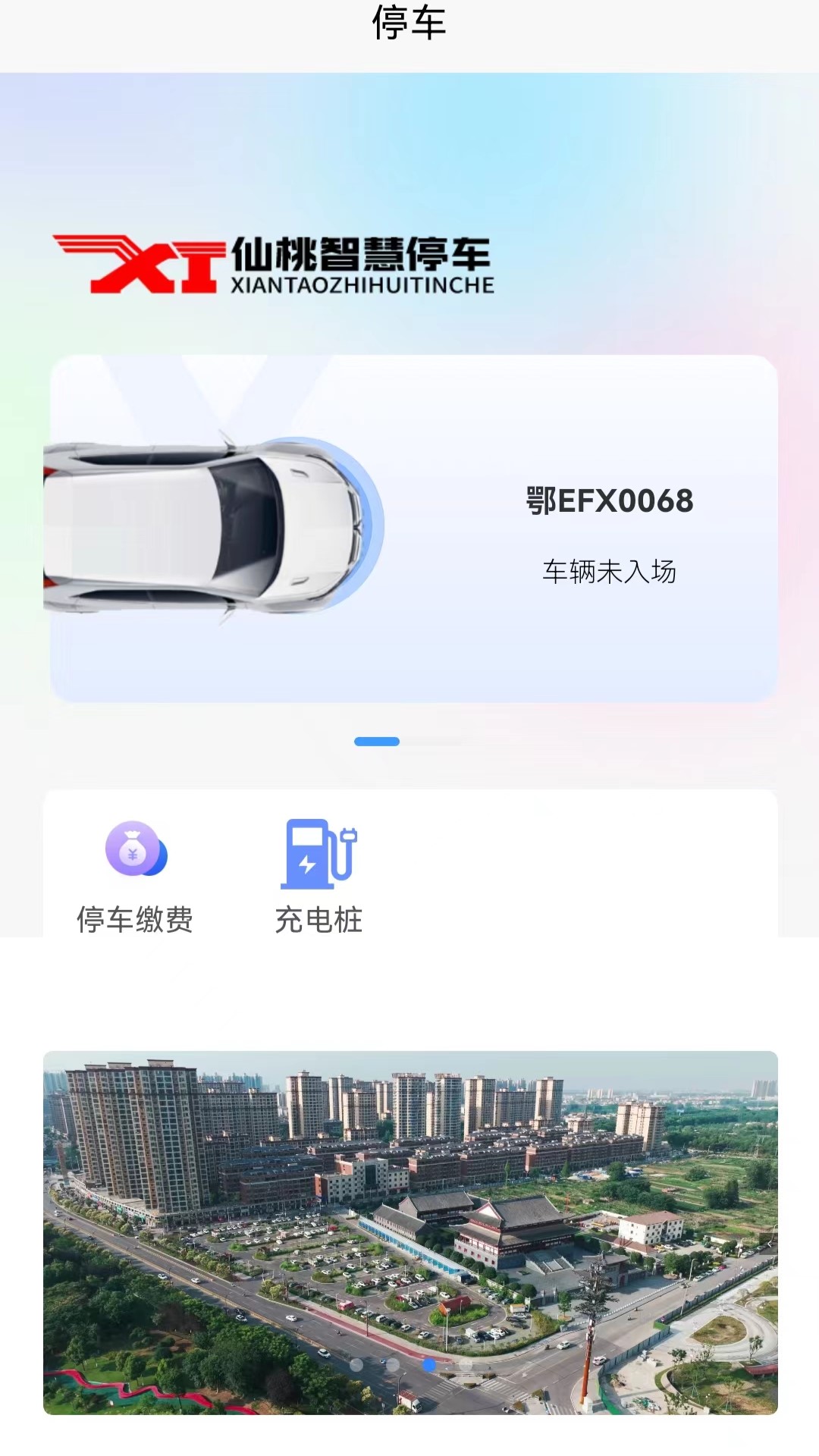Click the license plate 鄂EFX0068
The image size is (819, 1456).
point(608,500)
